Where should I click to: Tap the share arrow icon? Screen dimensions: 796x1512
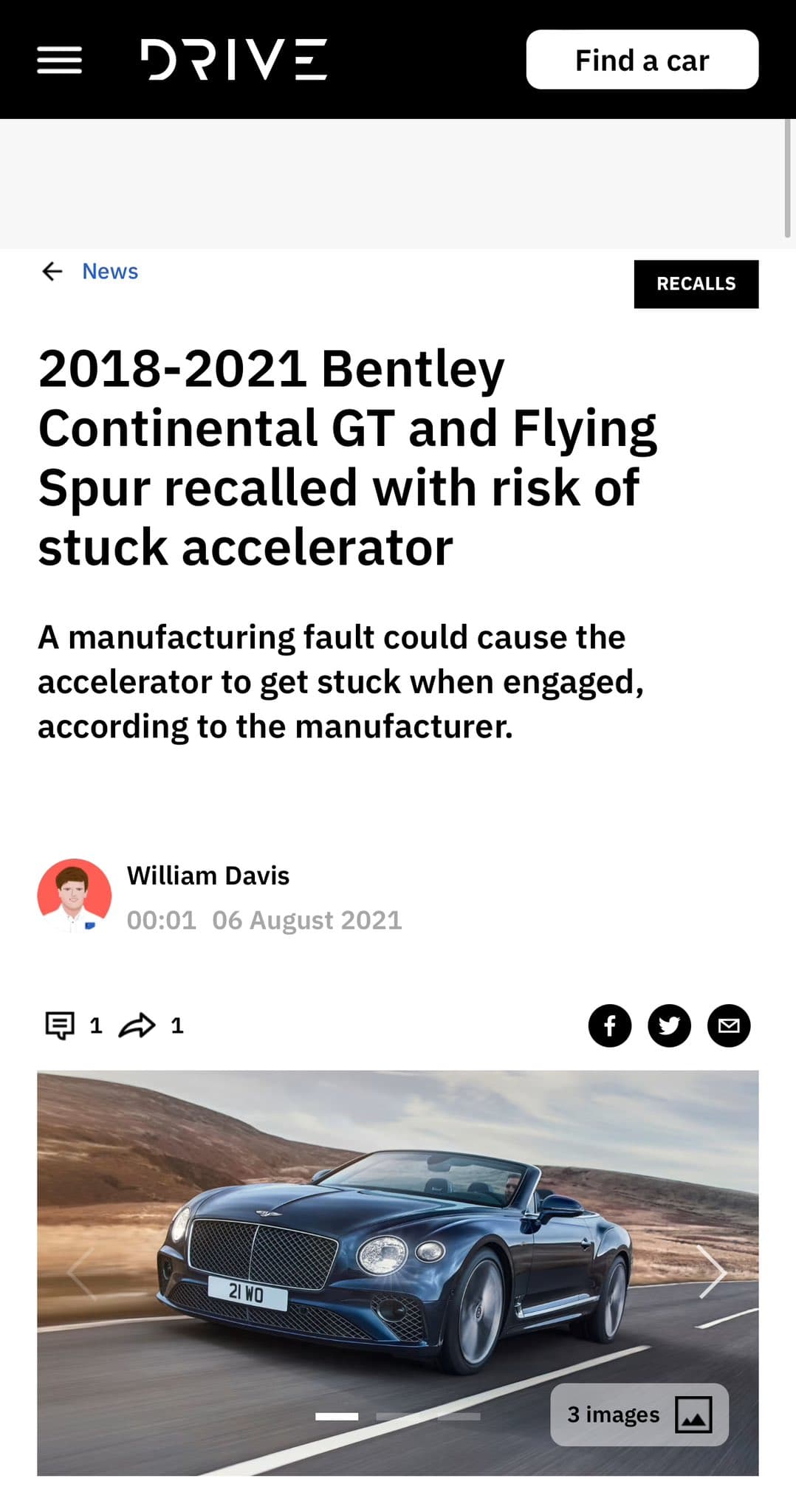click(137, 1025)
